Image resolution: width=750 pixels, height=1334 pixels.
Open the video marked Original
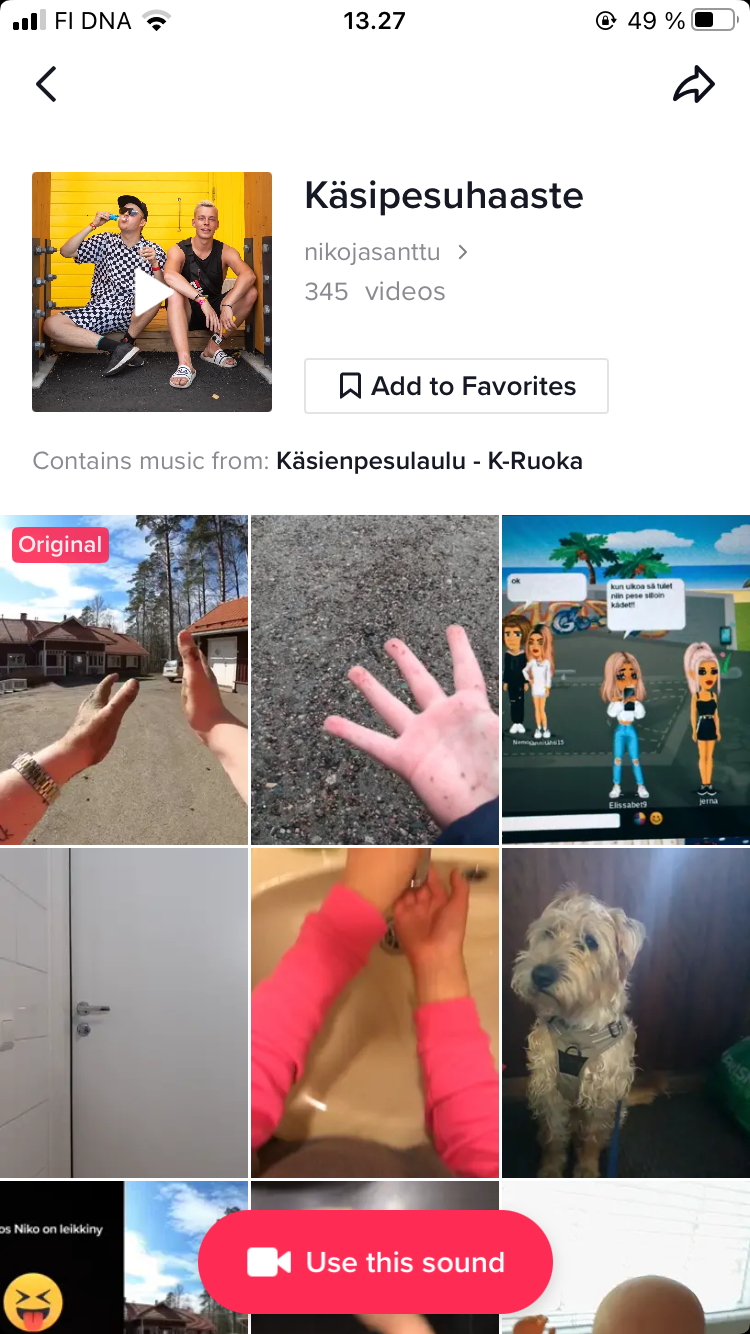[124, 680]
